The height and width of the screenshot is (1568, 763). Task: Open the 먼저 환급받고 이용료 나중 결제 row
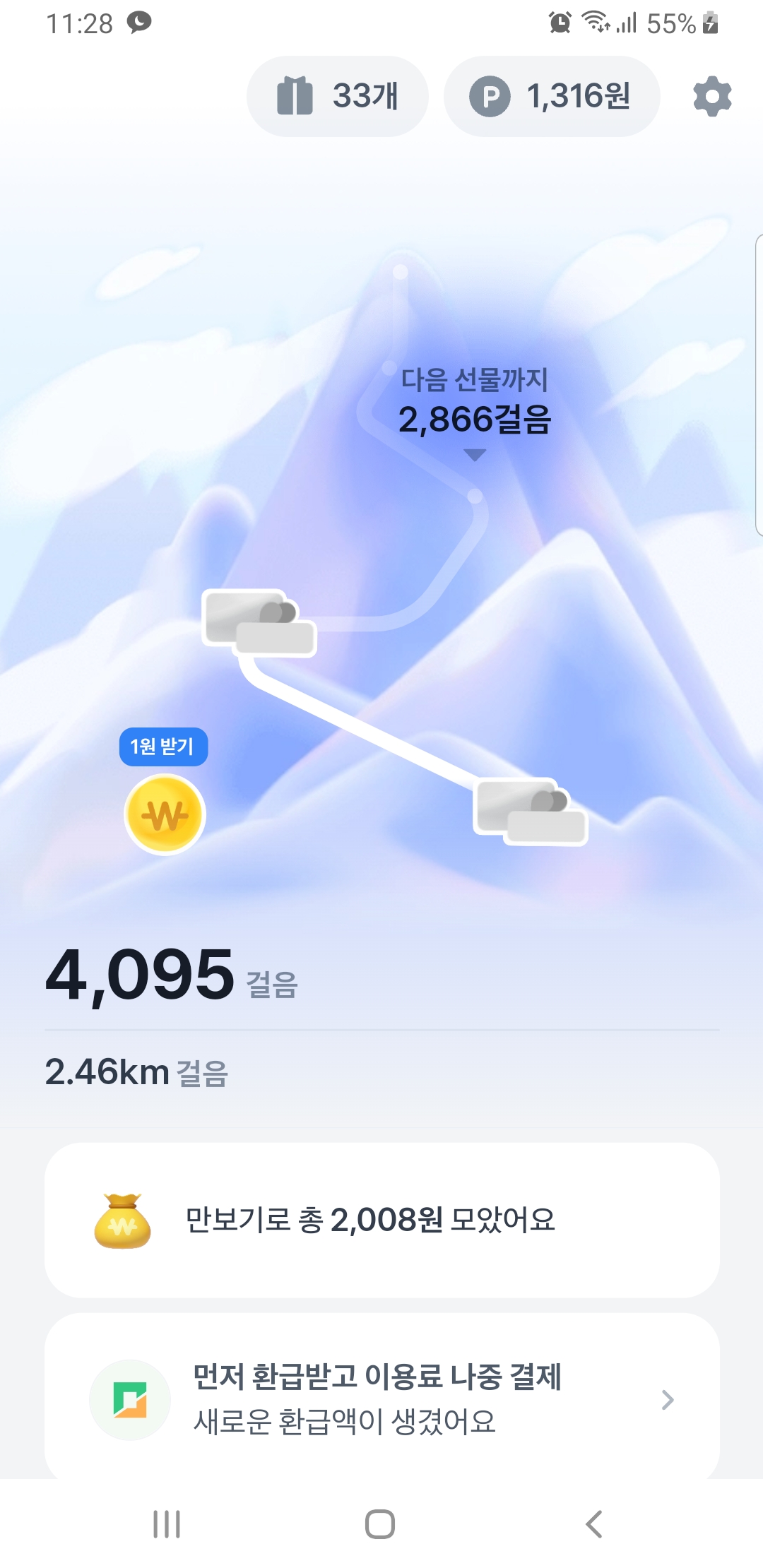381,1399
